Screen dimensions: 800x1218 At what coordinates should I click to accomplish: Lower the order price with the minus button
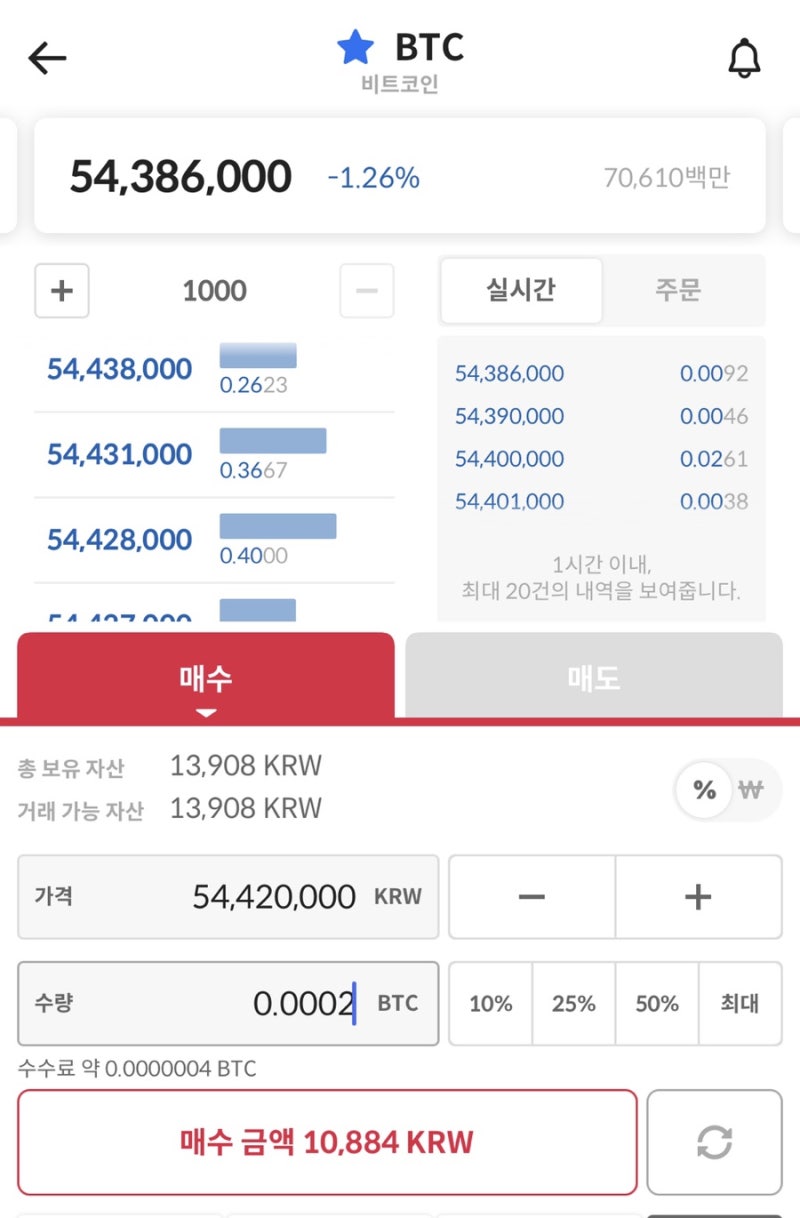tap(531, 897)
